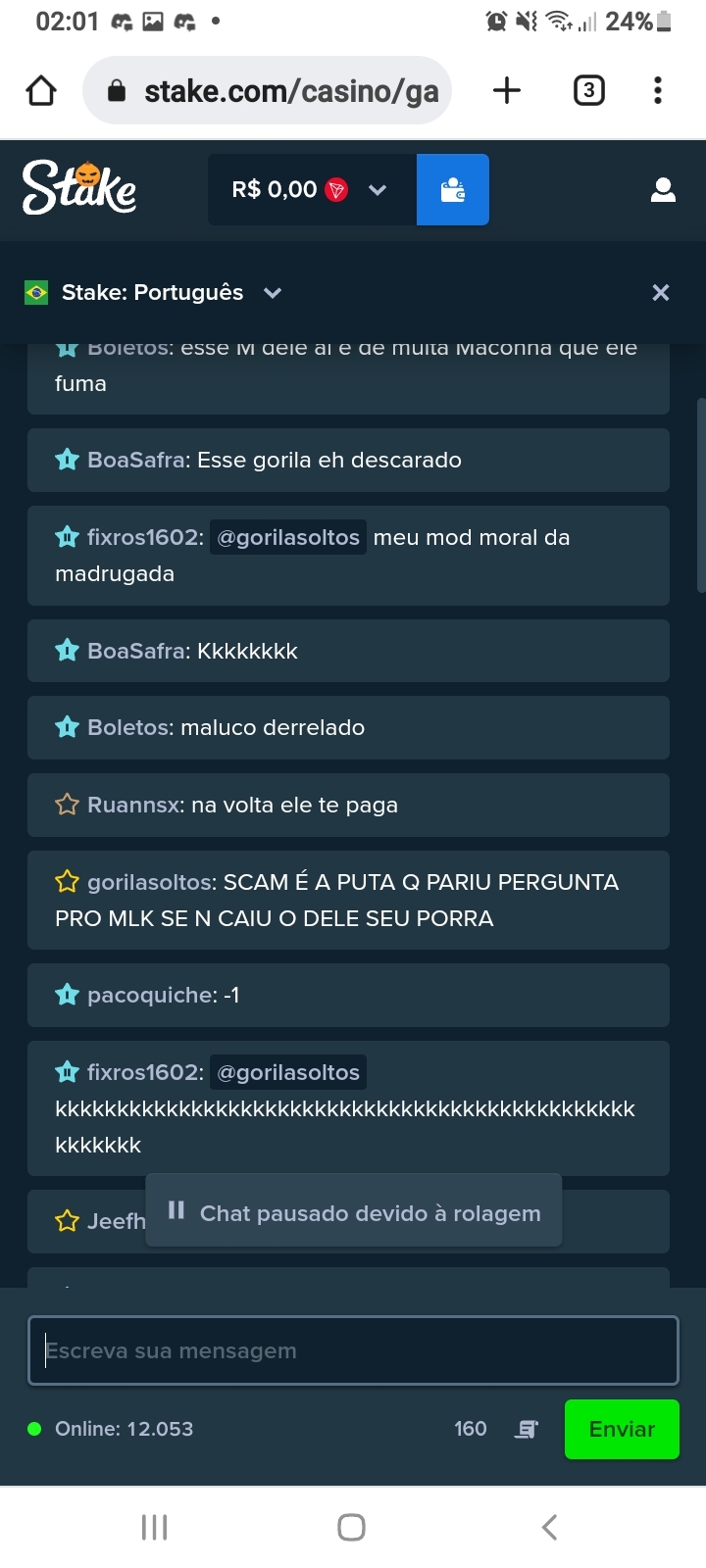Resume the chat paused due to scrolling

(354, 1211)
